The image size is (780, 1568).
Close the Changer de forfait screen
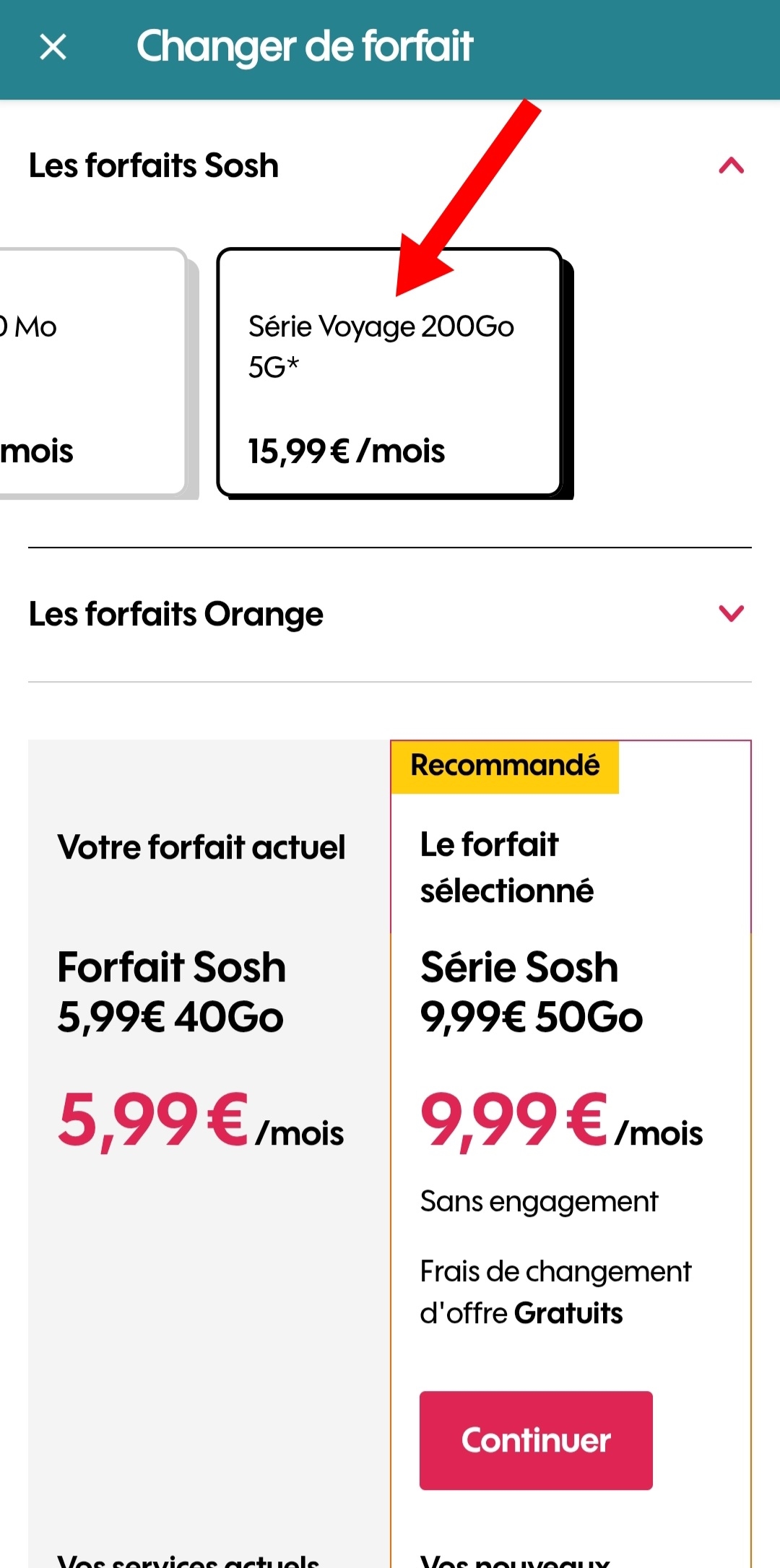pyautogui.click(x=53, y=47)
